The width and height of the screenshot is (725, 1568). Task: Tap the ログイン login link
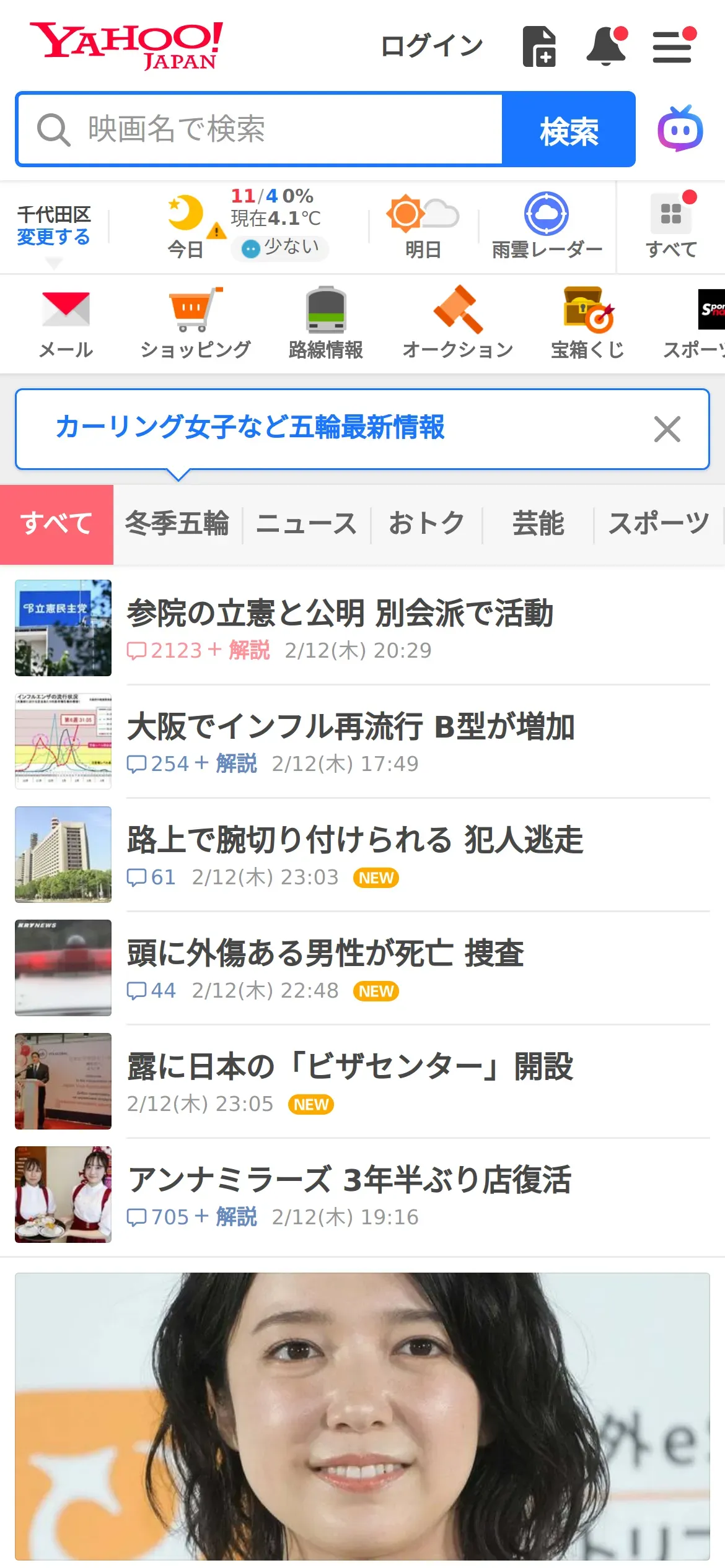[431, 46]
